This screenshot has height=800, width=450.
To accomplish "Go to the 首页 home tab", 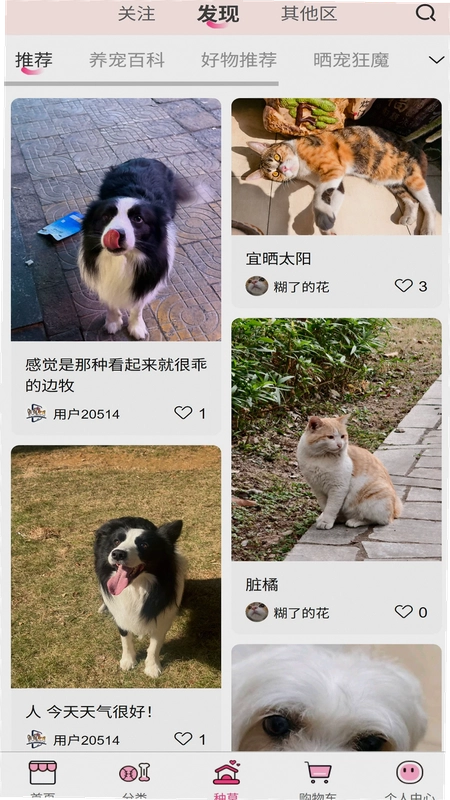I will click(43, 778).
